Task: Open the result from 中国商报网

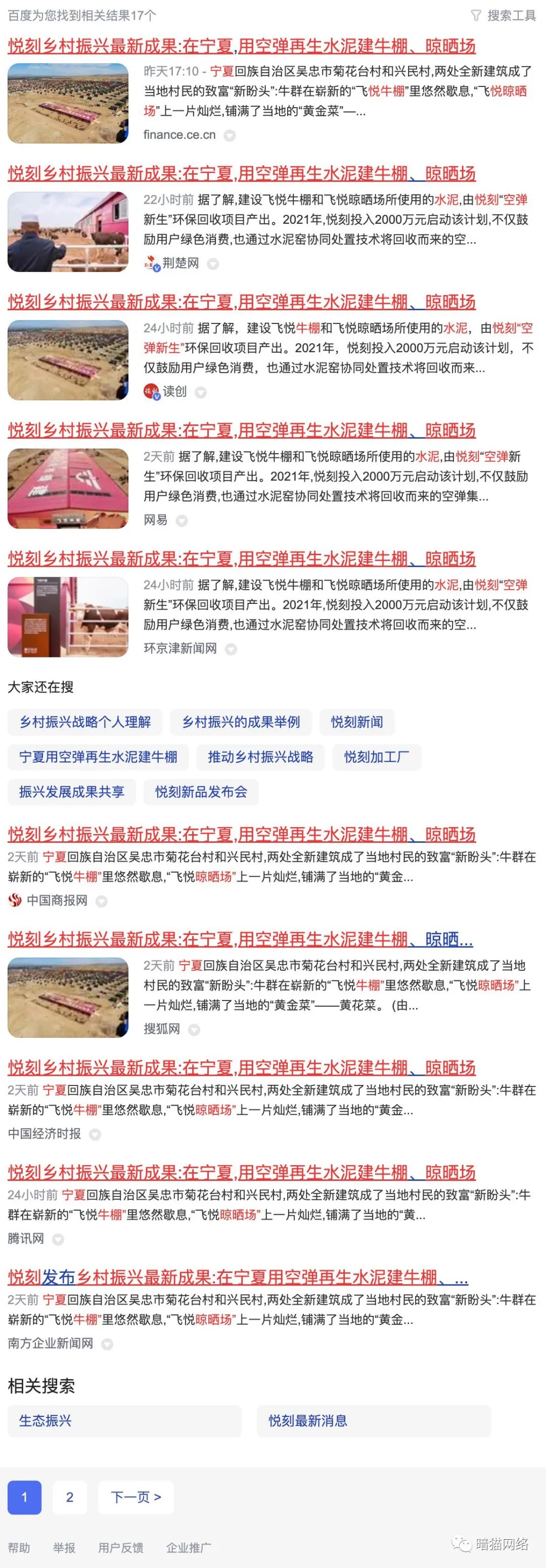Action: [x=241, y=834]
